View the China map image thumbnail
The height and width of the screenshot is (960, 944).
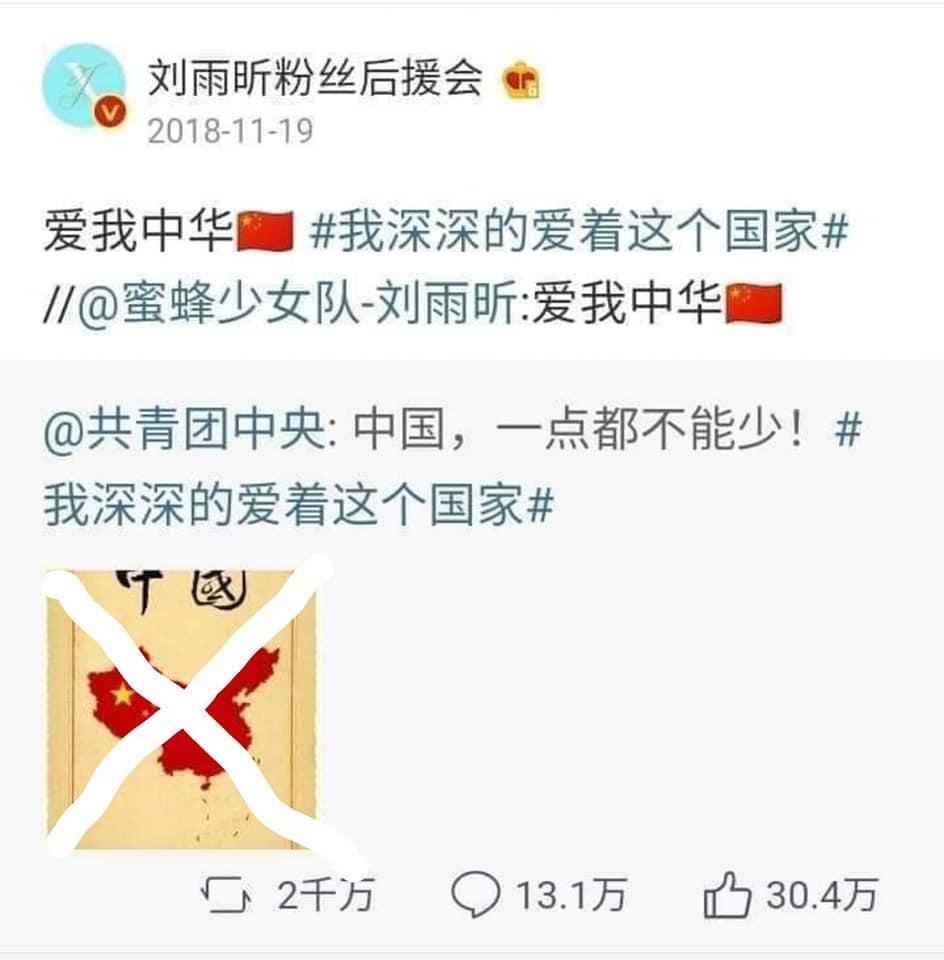pyautogui.click(x=184, y=708)
